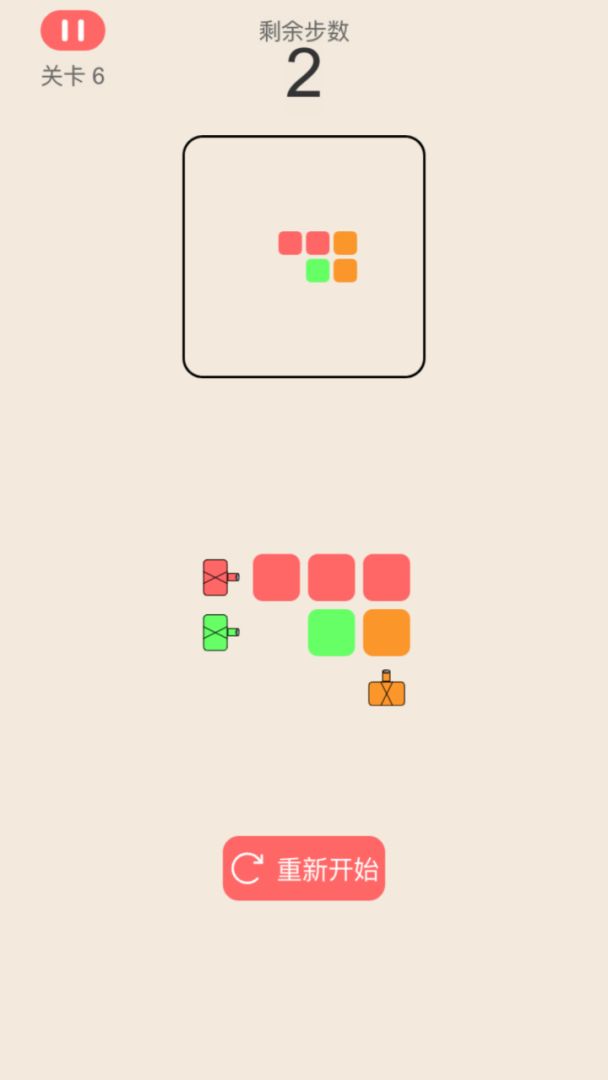Fire the green paint cannon
Viewport: 608px width, 1080px height.
pos(217,632)
